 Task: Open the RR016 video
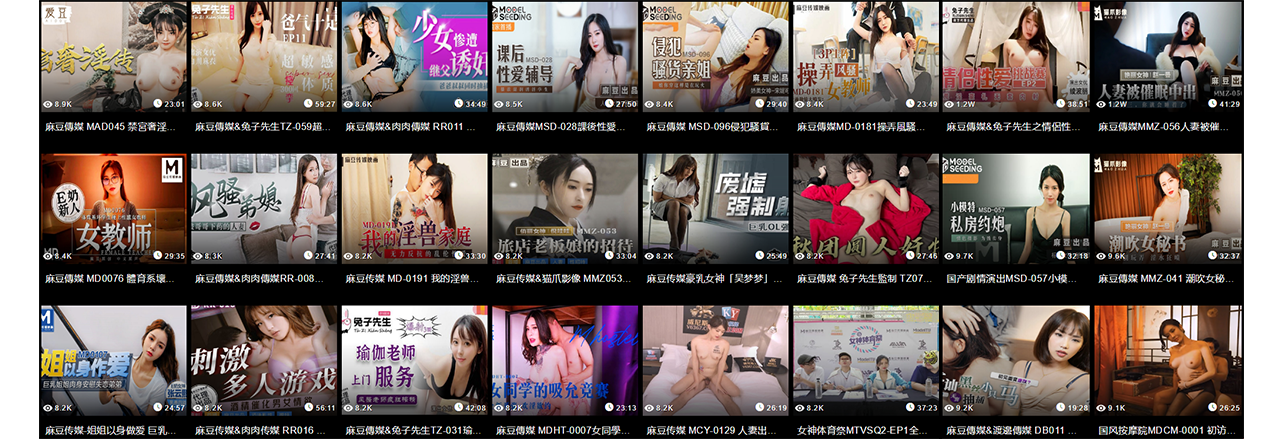264,361
